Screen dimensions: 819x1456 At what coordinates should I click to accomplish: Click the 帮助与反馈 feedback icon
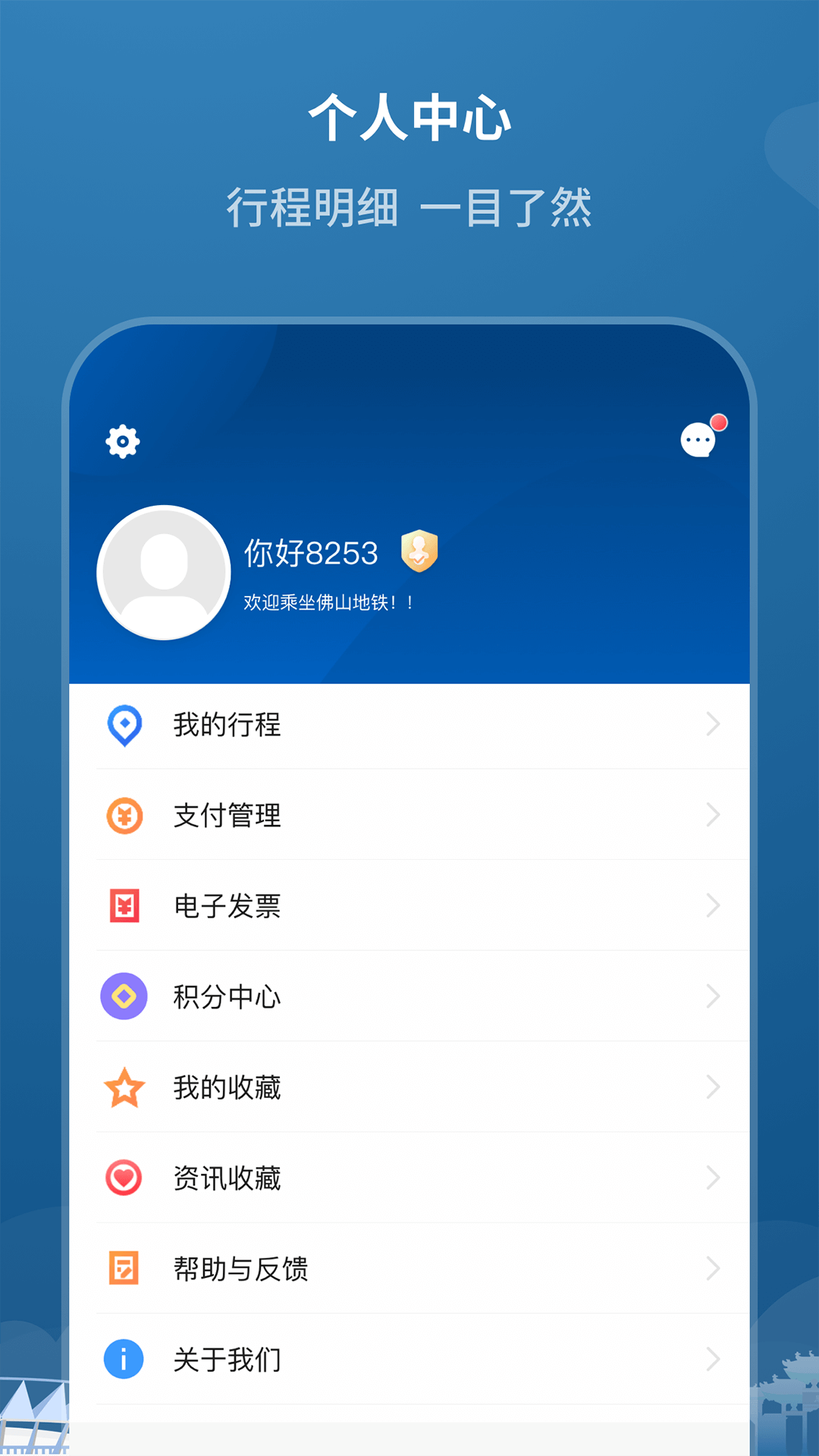pyautogui.click(x=124, y=1268)
